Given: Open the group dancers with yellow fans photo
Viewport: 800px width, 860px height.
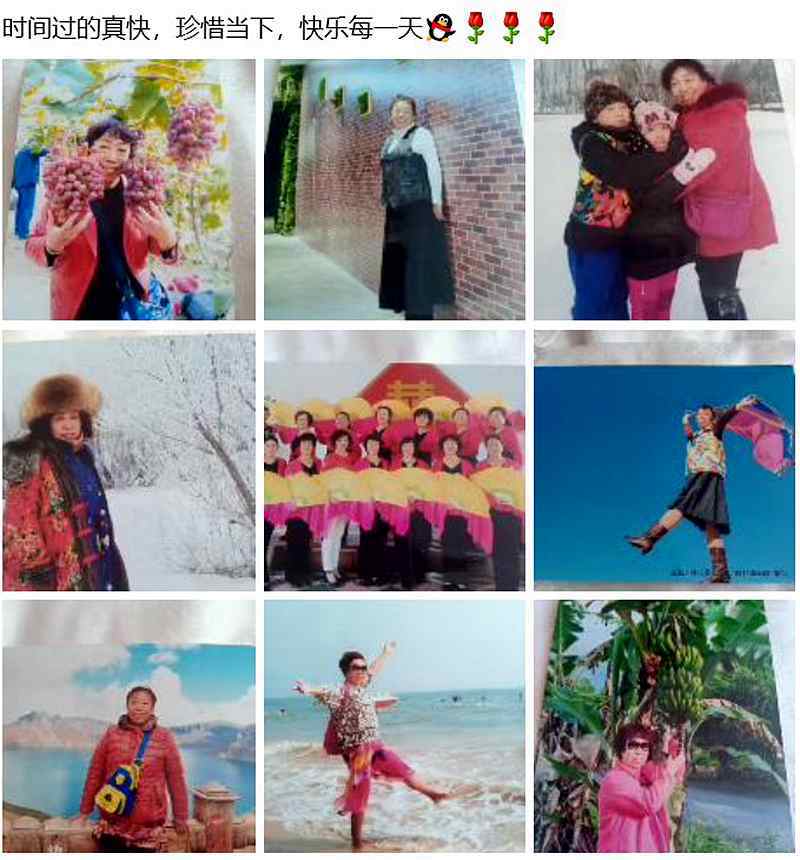Looking at the screenshot, I should [394, 461].
